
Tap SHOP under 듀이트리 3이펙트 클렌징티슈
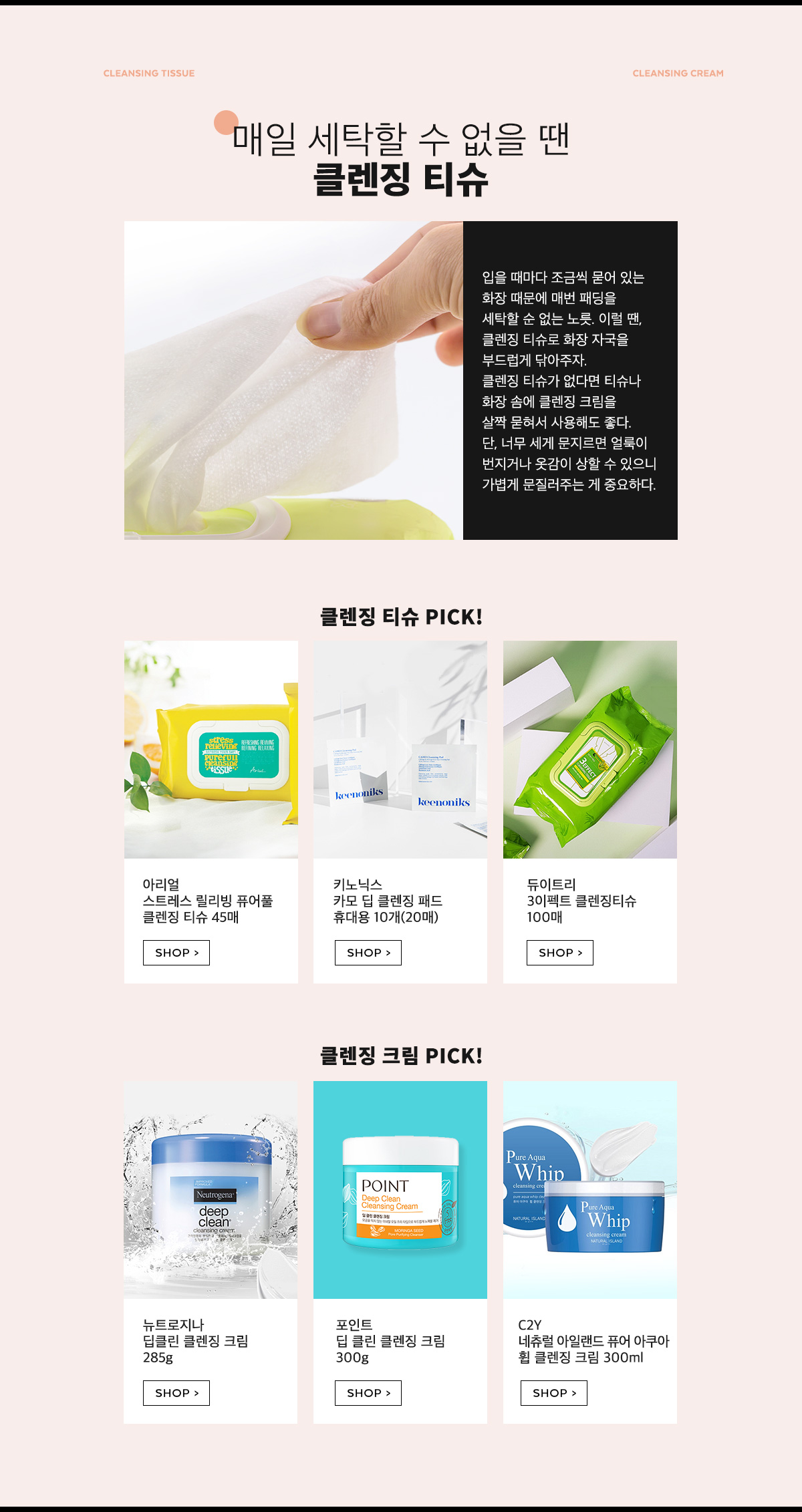[x=560, y=953]
